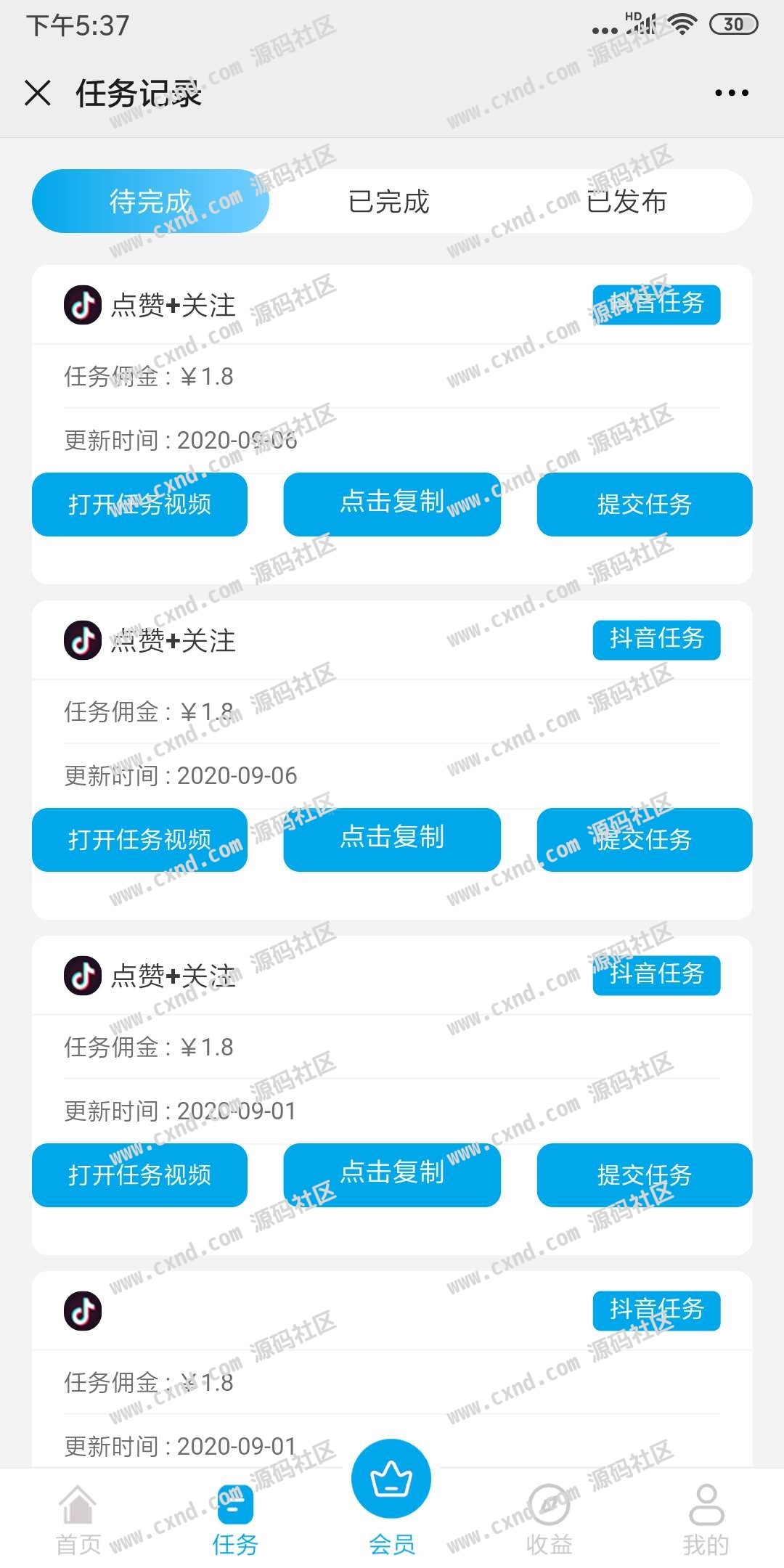The image size is (784, 1568).
Task: Switch to the 已完成 tab
Action: (x=388, y=202)
